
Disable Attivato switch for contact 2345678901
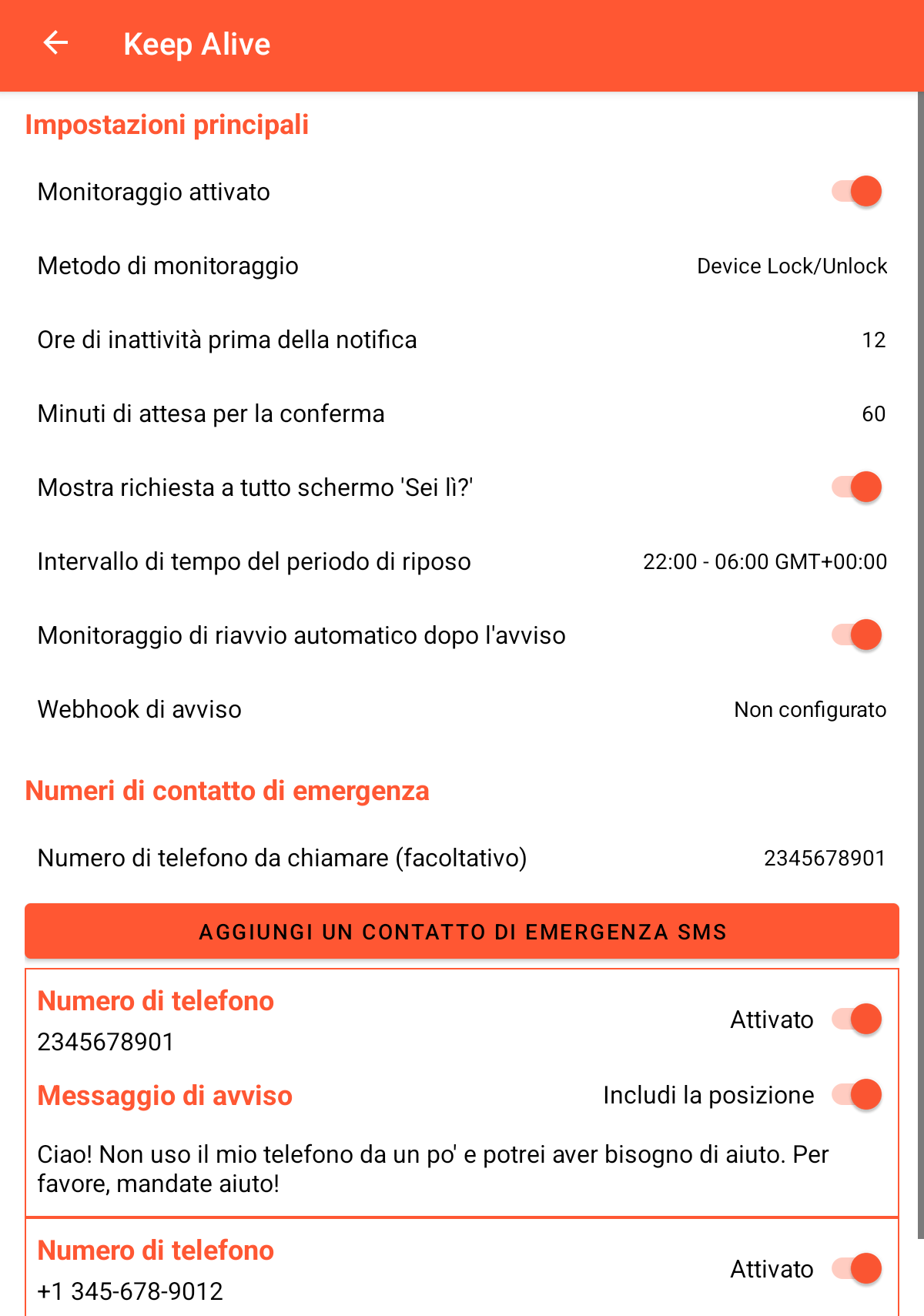(x=856, y=1019)
